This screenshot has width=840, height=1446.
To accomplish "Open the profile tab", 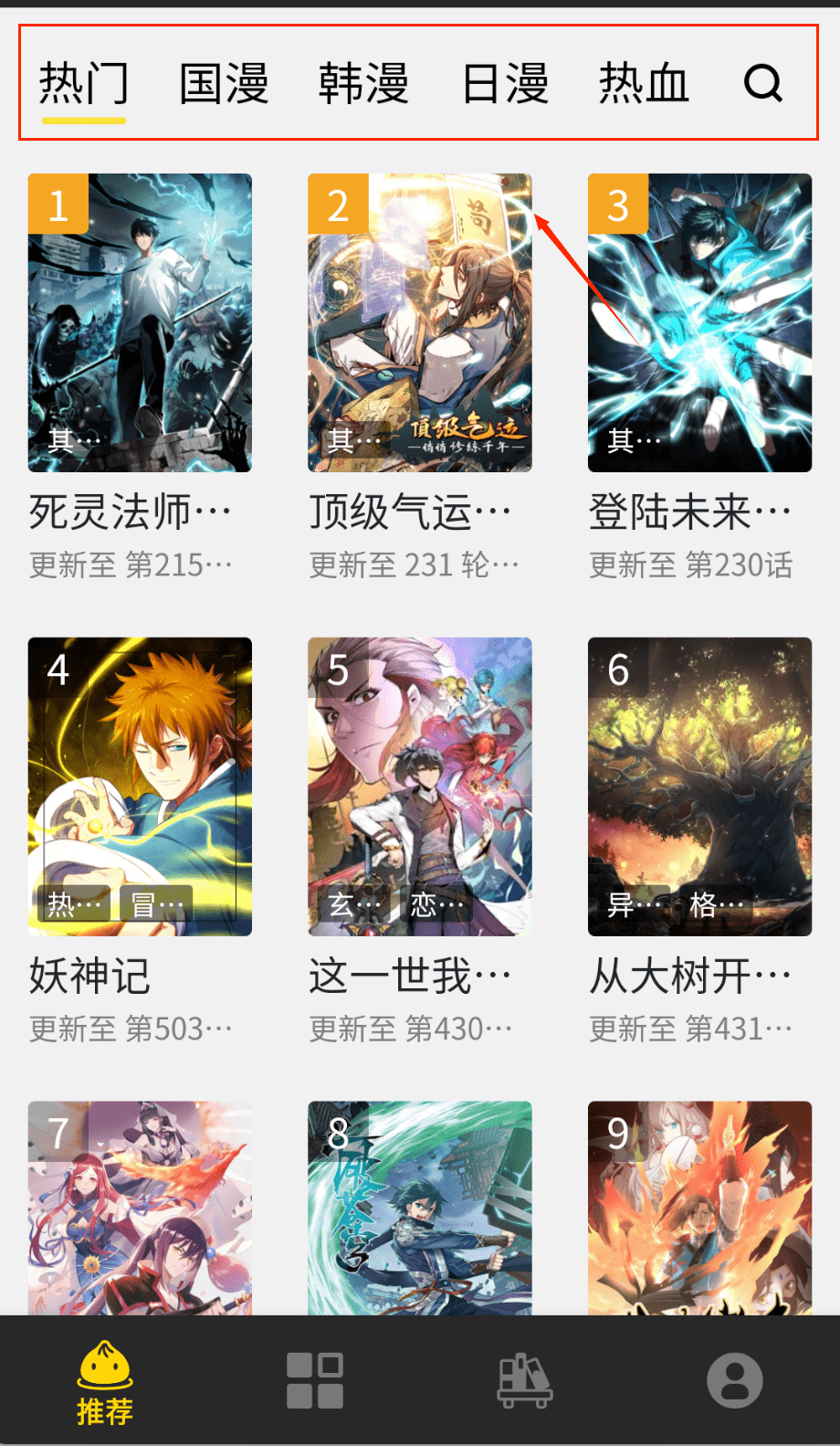I will pyautogui.click(x=735, y=1380).
